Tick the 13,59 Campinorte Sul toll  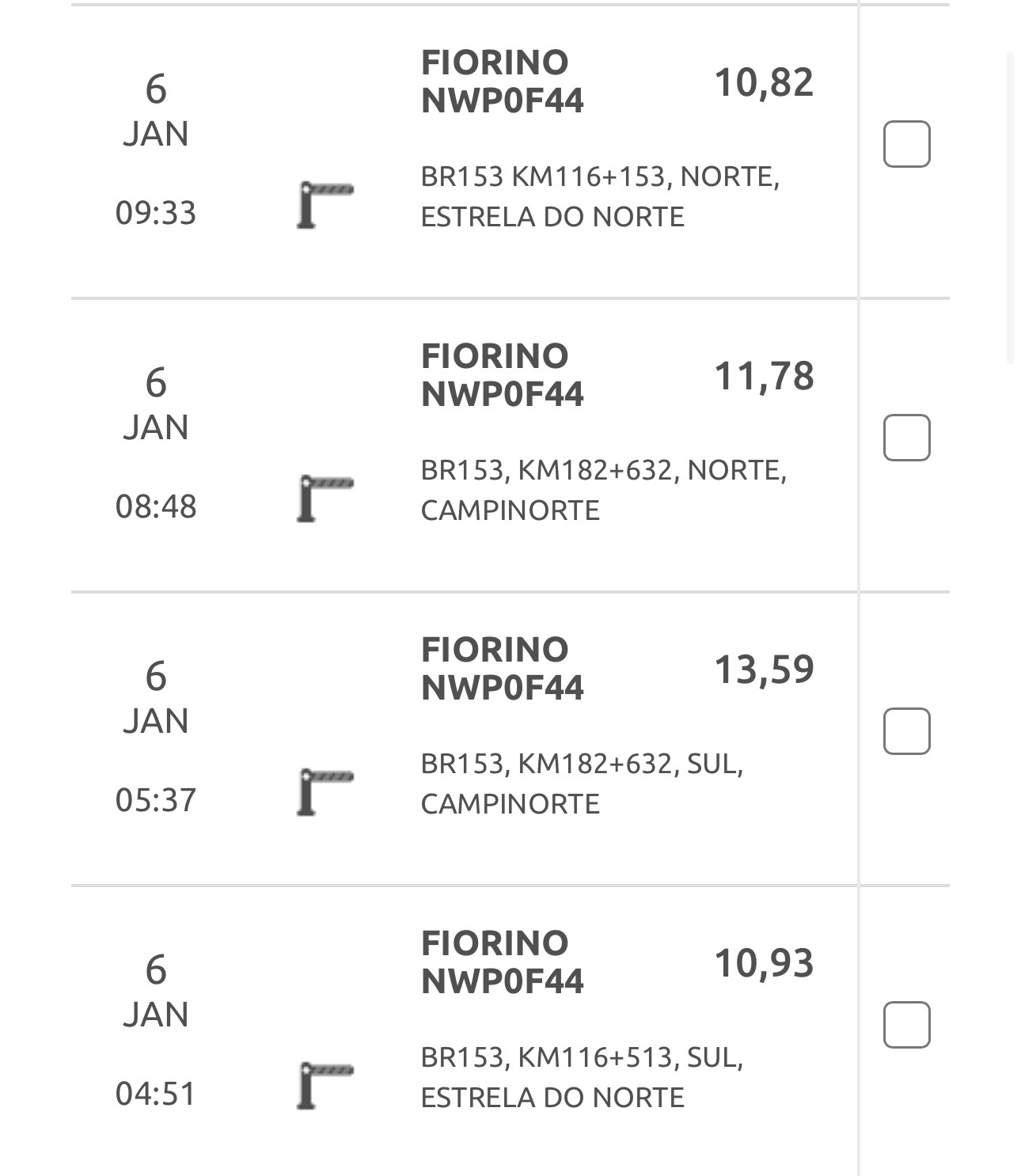click(906, 731)
